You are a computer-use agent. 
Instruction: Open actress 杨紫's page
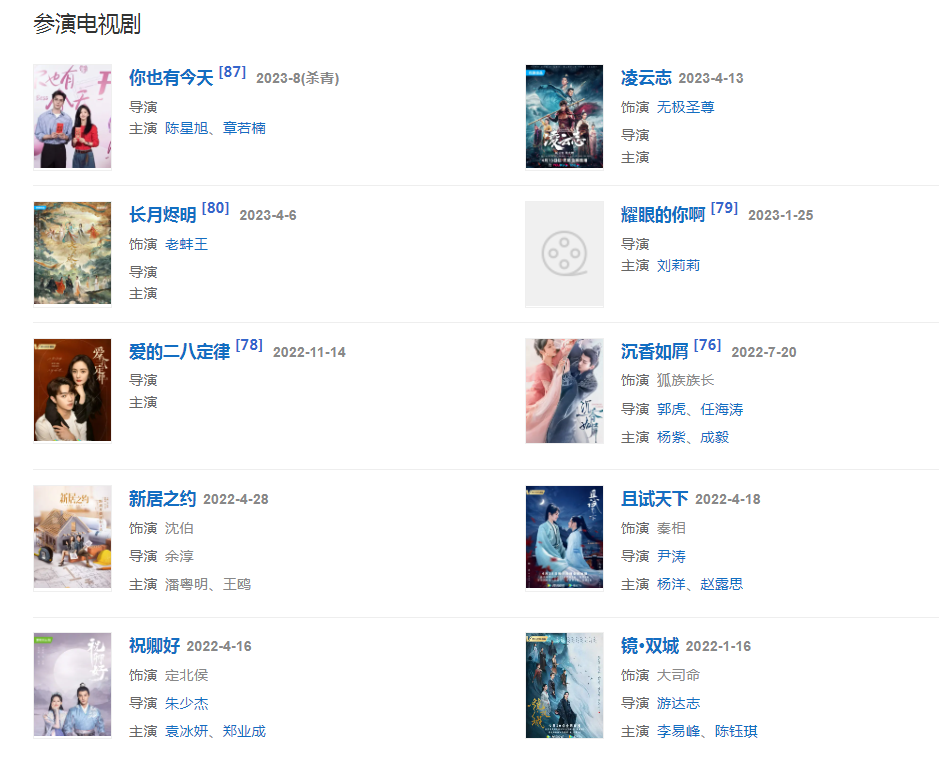671,437
